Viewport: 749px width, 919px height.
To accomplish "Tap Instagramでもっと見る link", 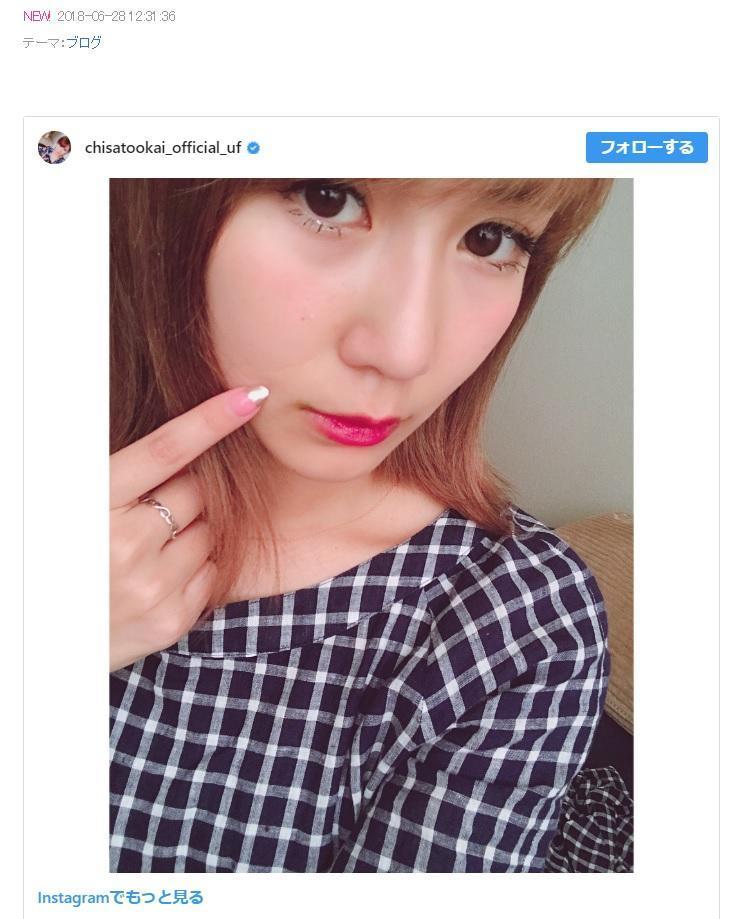I will click(120, 897).
